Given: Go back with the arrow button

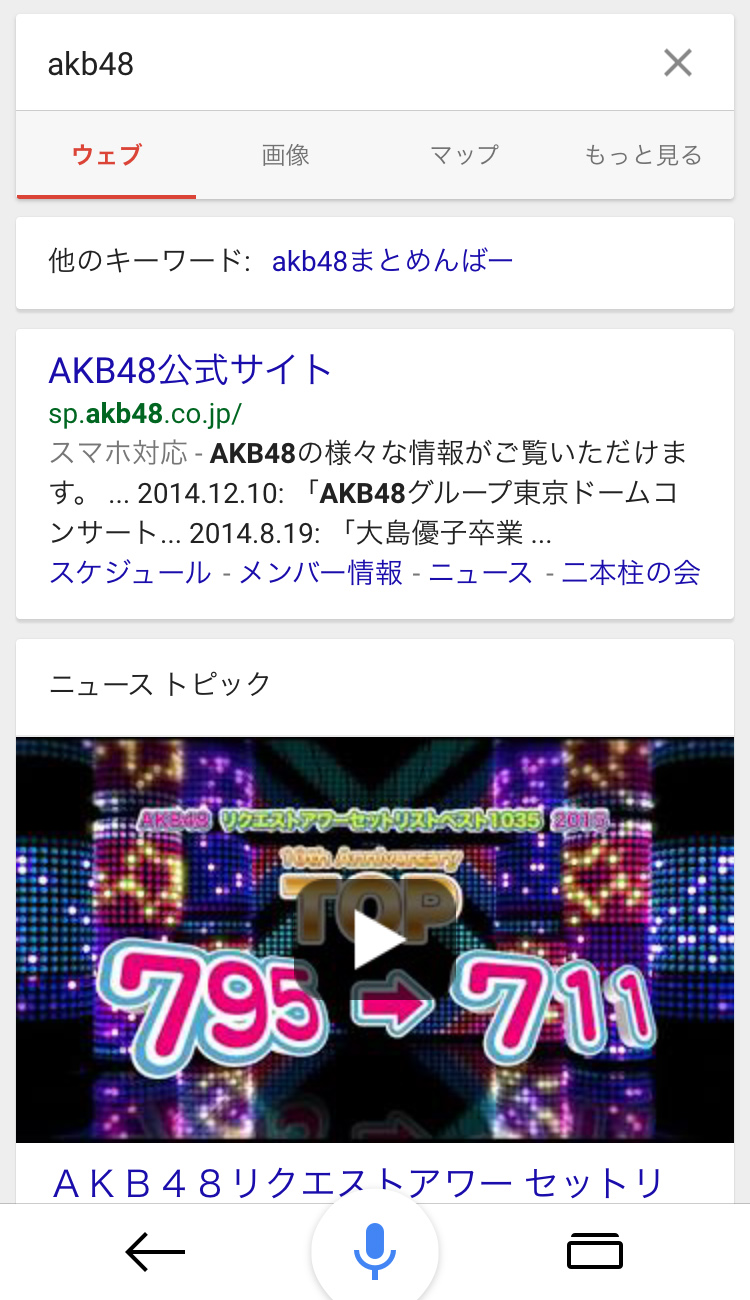Looking at the screenshot, I should coord(155,1252).
